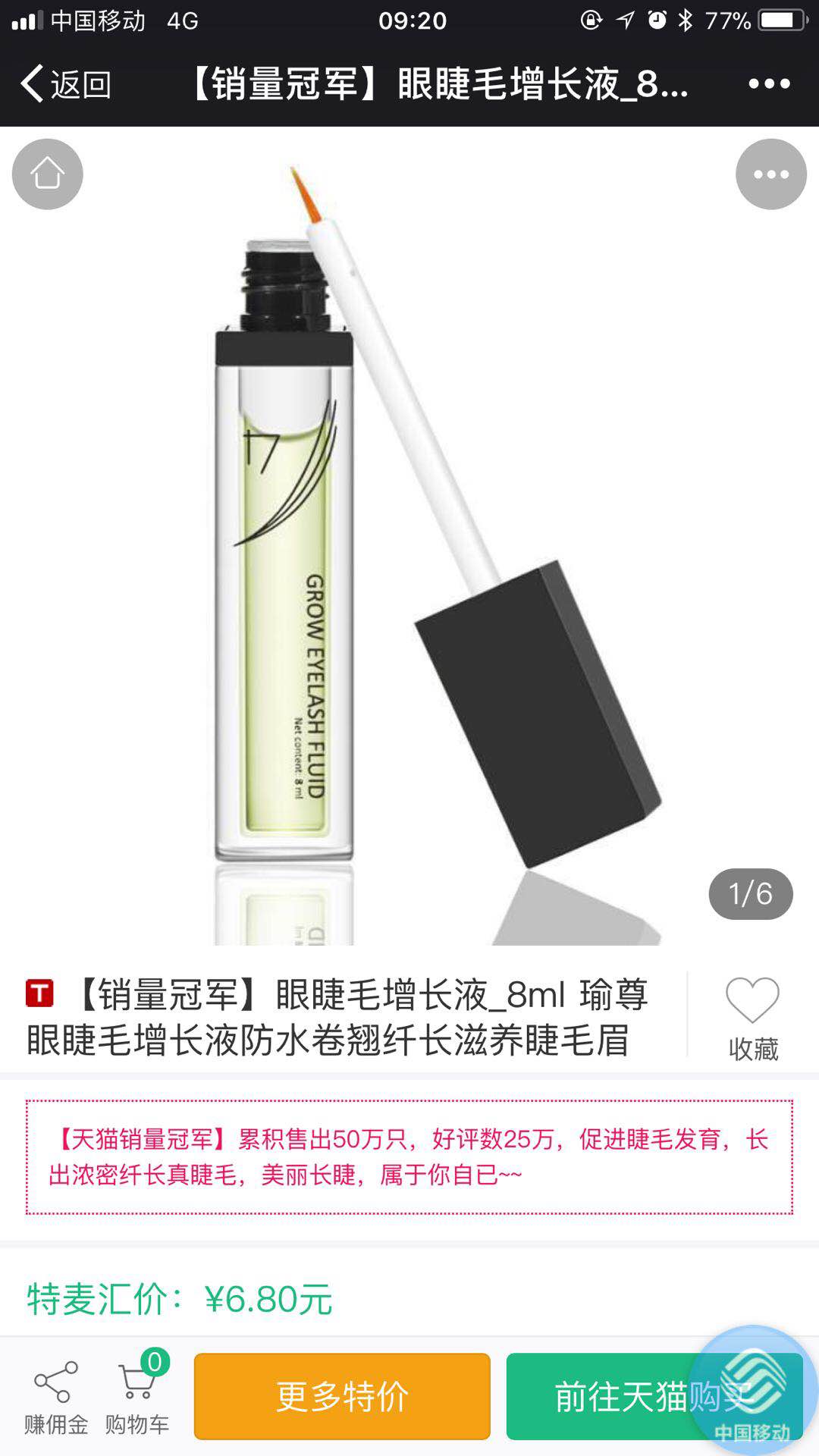Tap 赚佣金 to share and earn commission

(56, 1398)
